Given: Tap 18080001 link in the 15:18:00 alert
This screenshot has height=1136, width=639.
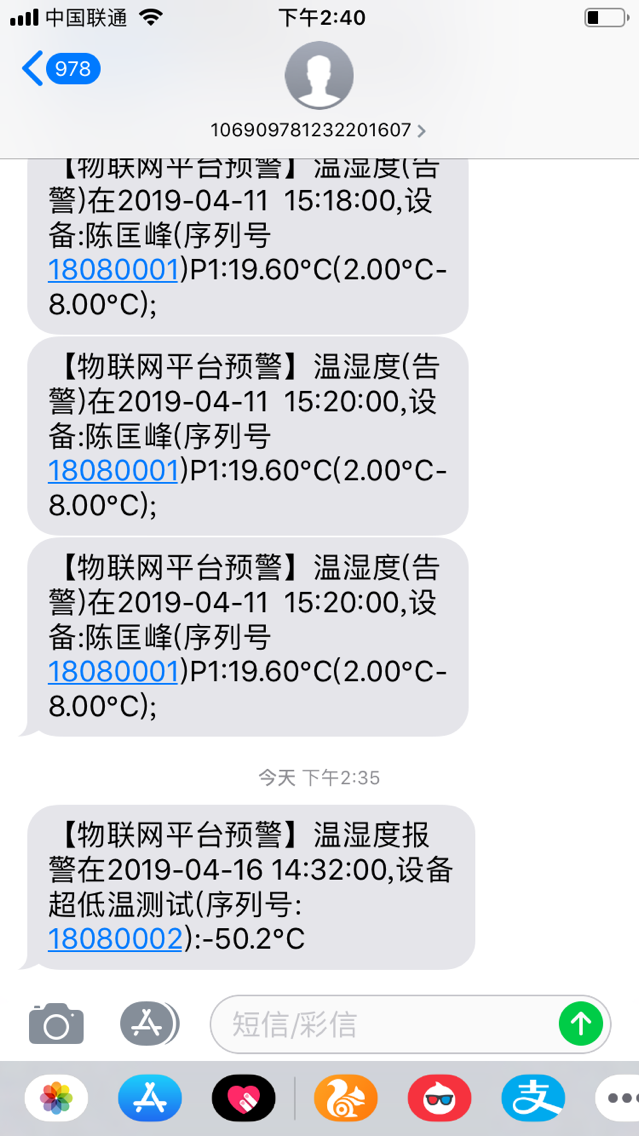Looking at the screenshot, I should 113,270.
